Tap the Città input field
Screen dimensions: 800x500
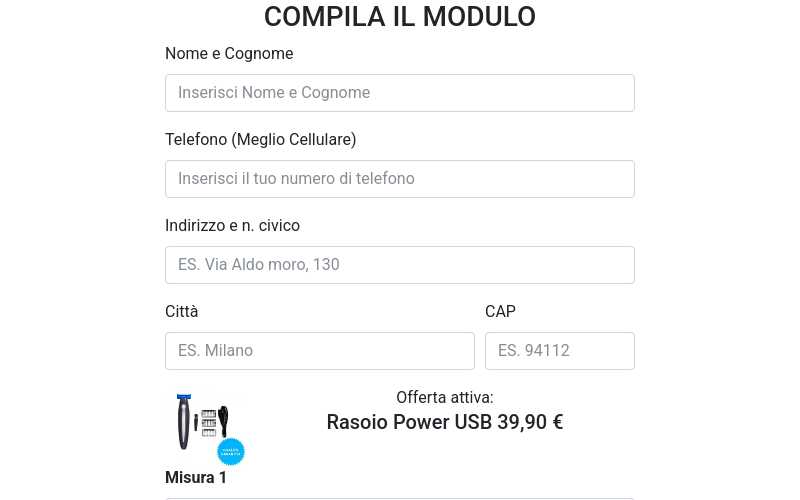pos(320,351)
